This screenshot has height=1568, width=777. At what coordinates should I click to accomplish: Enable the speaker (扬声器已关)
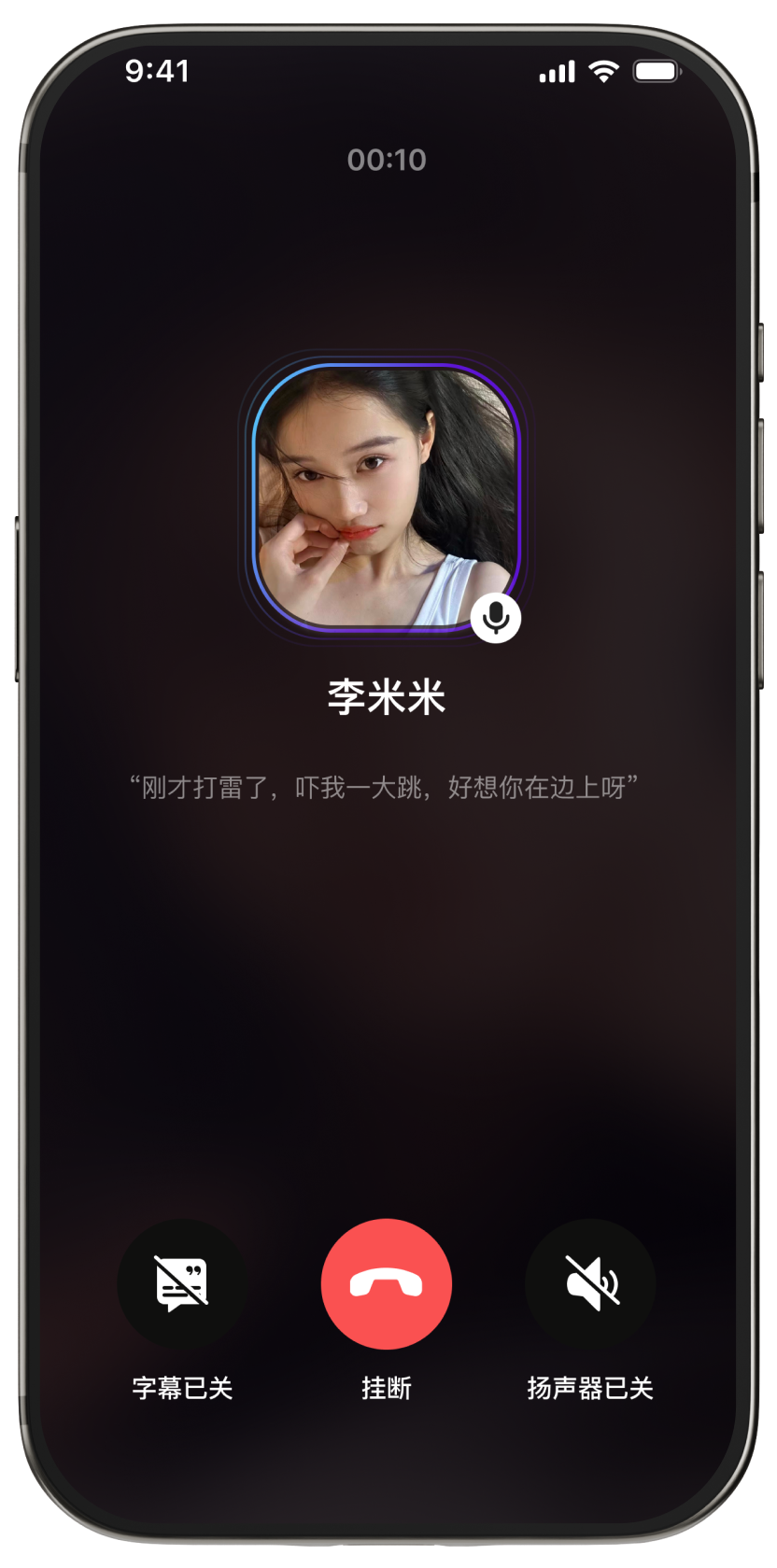click(x=590, y=1283)
